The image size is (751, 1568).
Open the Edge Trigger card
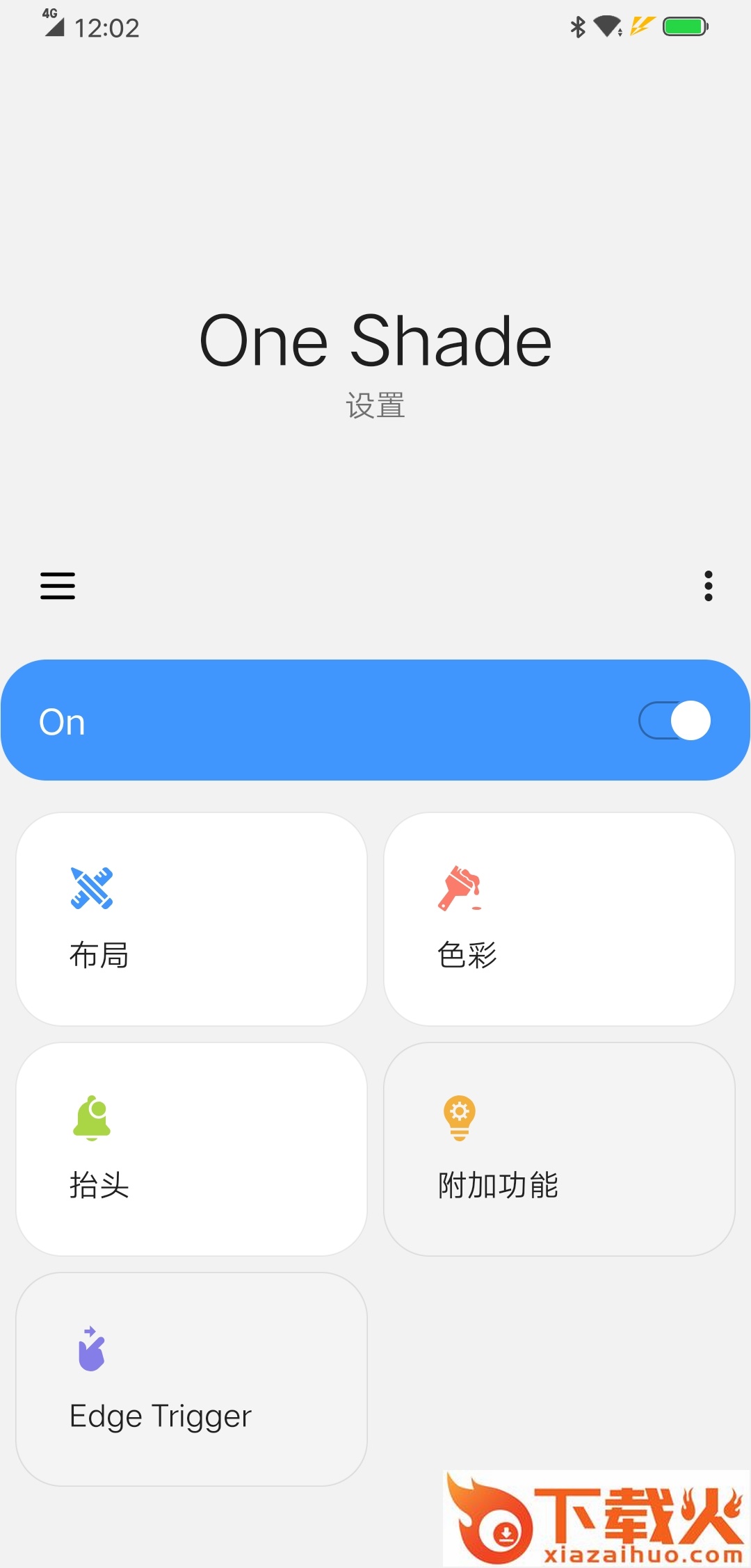tap(191, 1379)
